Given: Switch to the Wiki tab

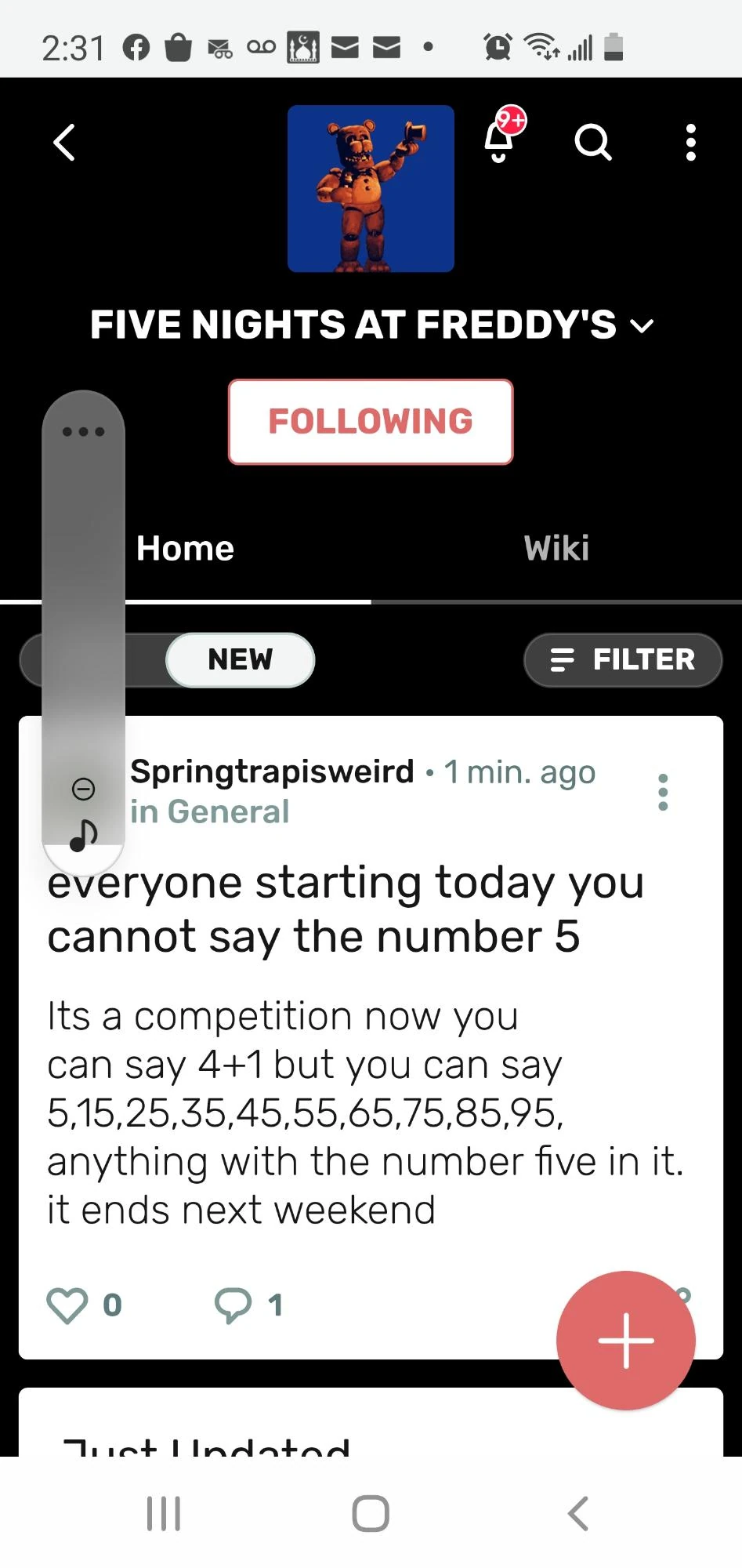Looking at the screenshot, I should pyautogui.click(x=556, y=548).
